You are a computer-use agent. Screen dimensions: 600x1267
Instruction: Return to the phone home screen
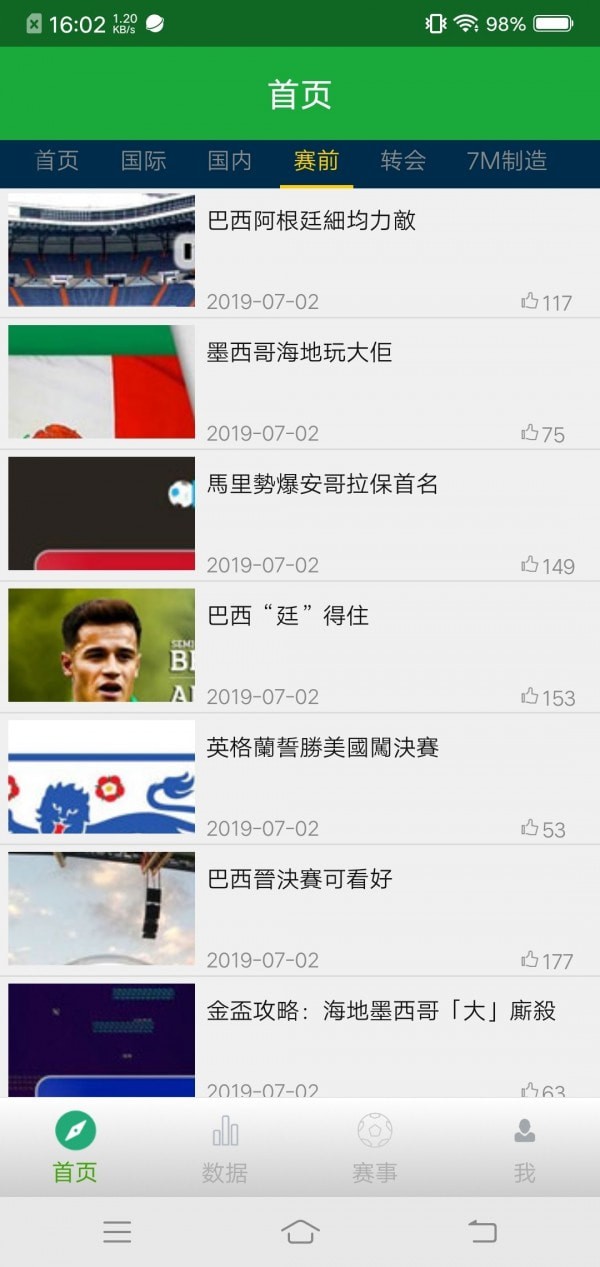[300, 1232]
